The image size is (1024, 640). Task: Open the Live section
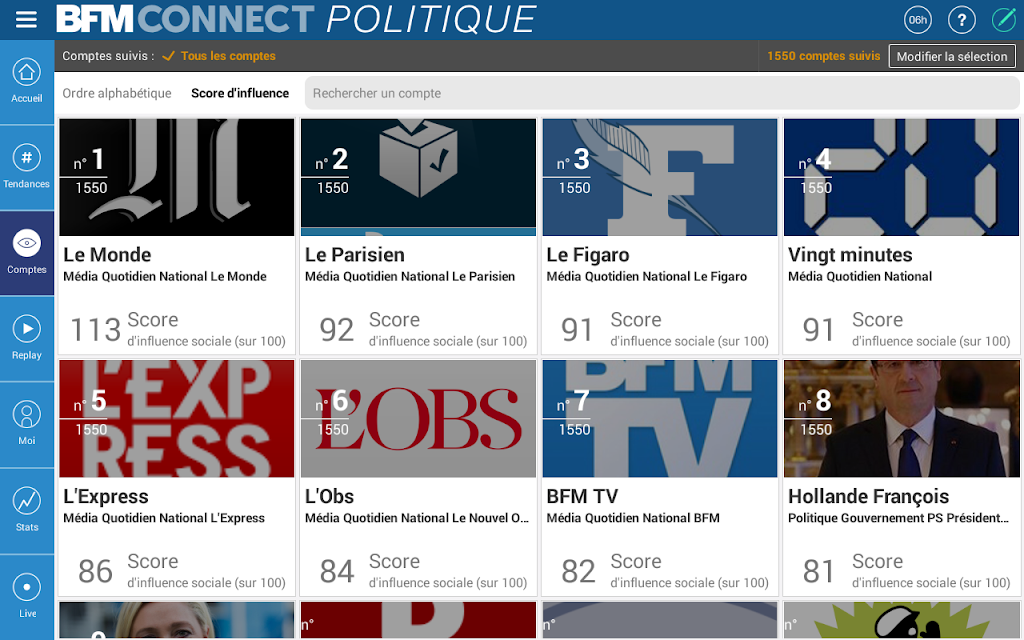pos(27,597)
